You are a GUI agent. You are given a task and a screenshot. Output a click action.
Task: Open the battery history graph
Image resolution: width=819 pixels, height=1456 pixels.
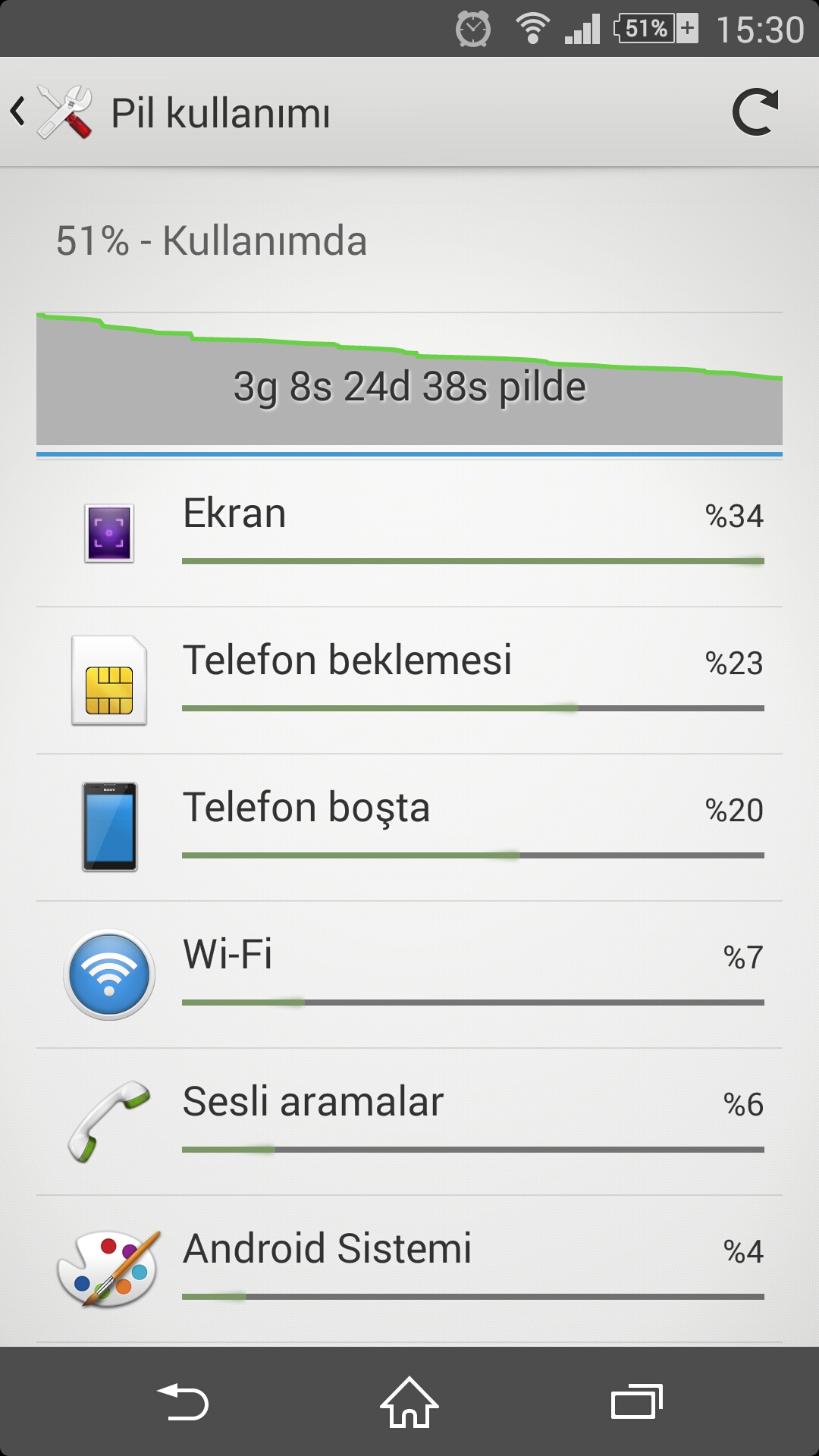coord(409,379)
